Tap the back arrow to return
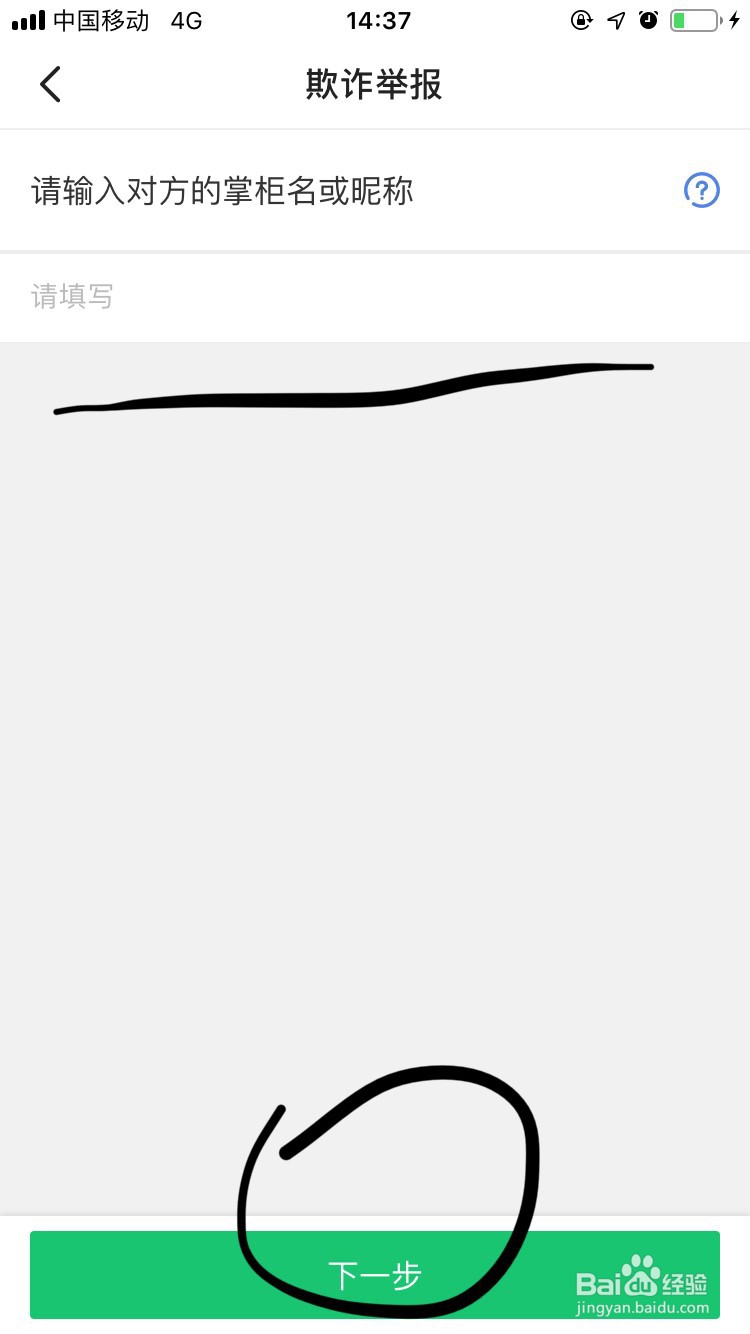The image size is (750, 1334). pos(50,84)
